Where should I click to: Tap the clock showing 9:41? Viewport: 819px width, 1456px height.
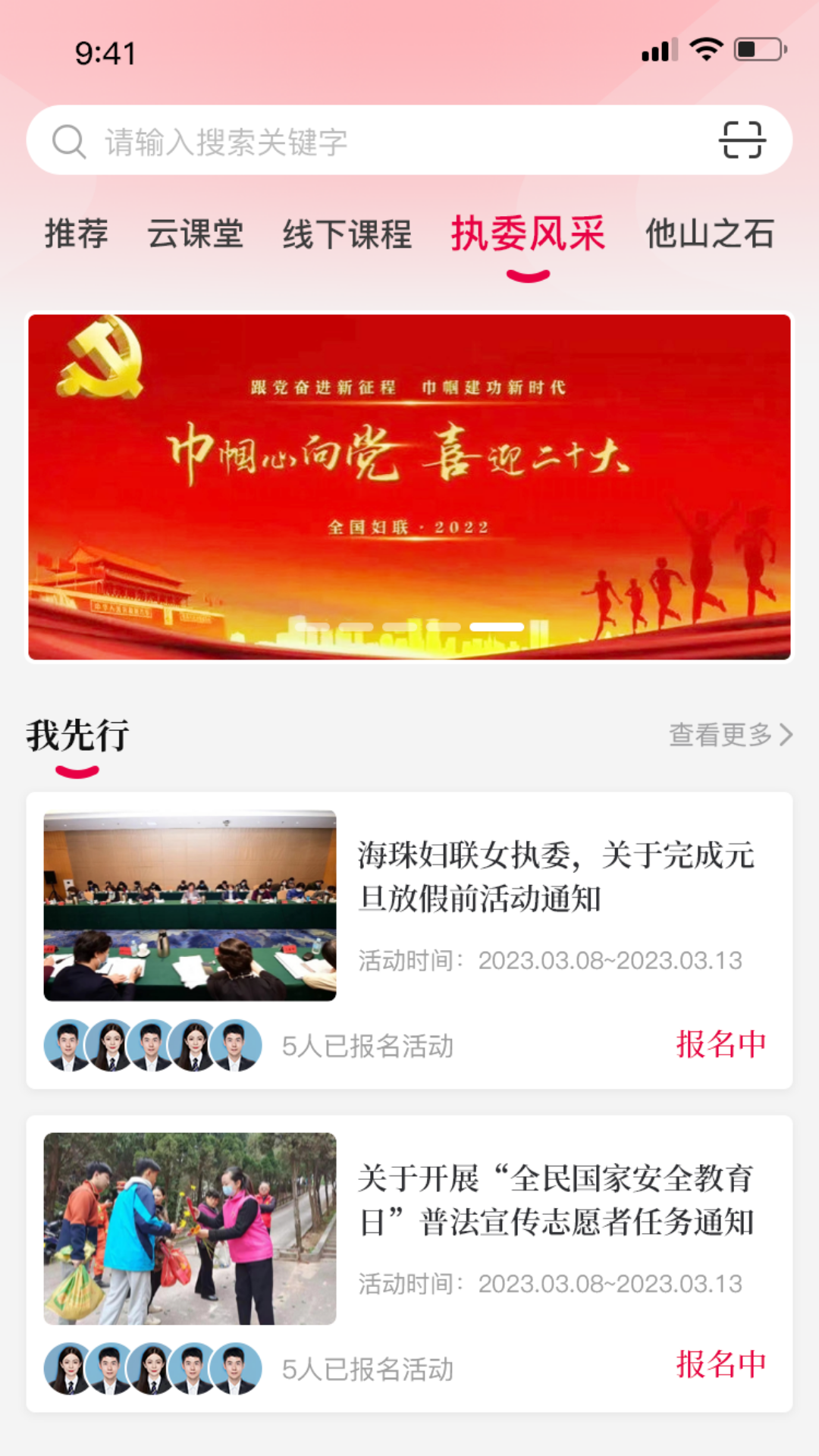point(106,53)
